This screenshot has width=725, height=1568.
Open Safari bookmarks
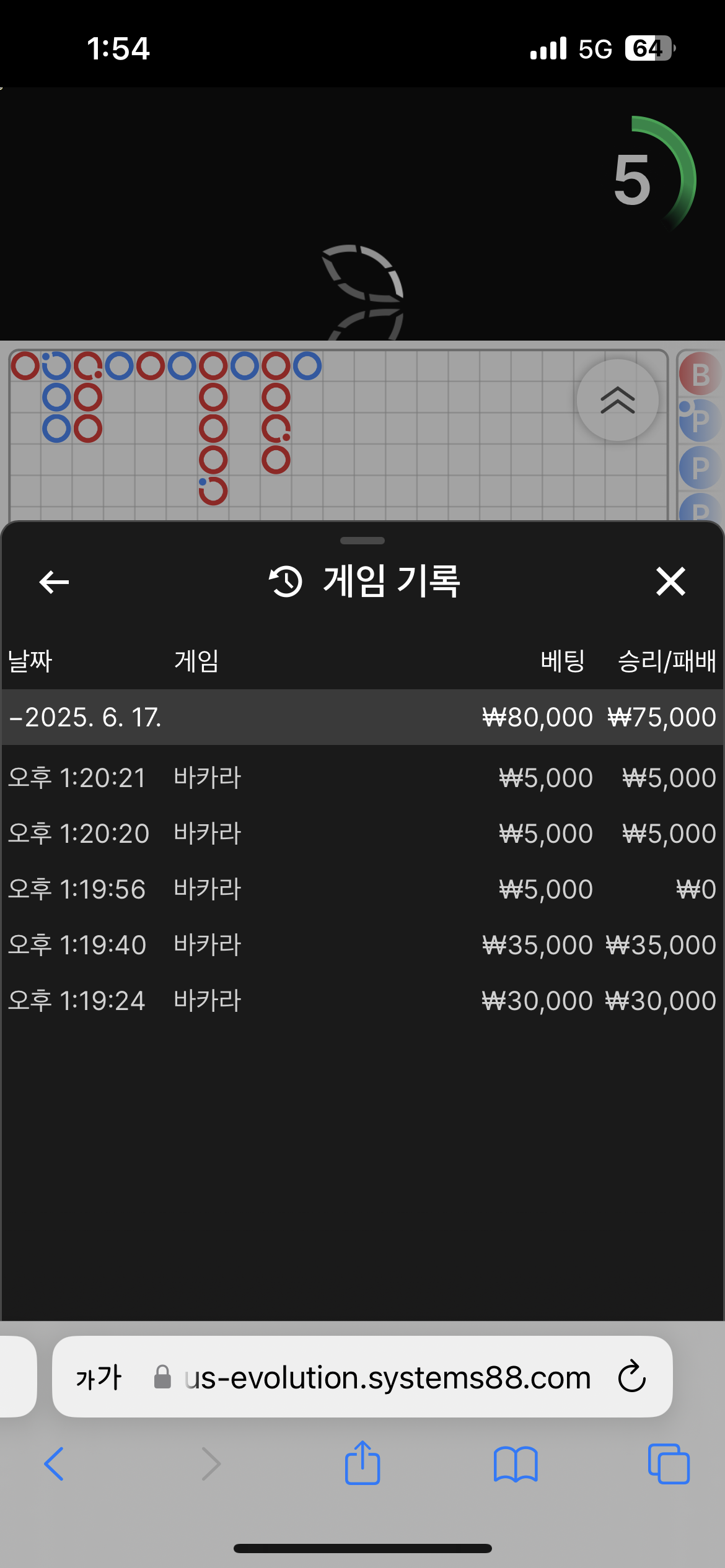515,1464
